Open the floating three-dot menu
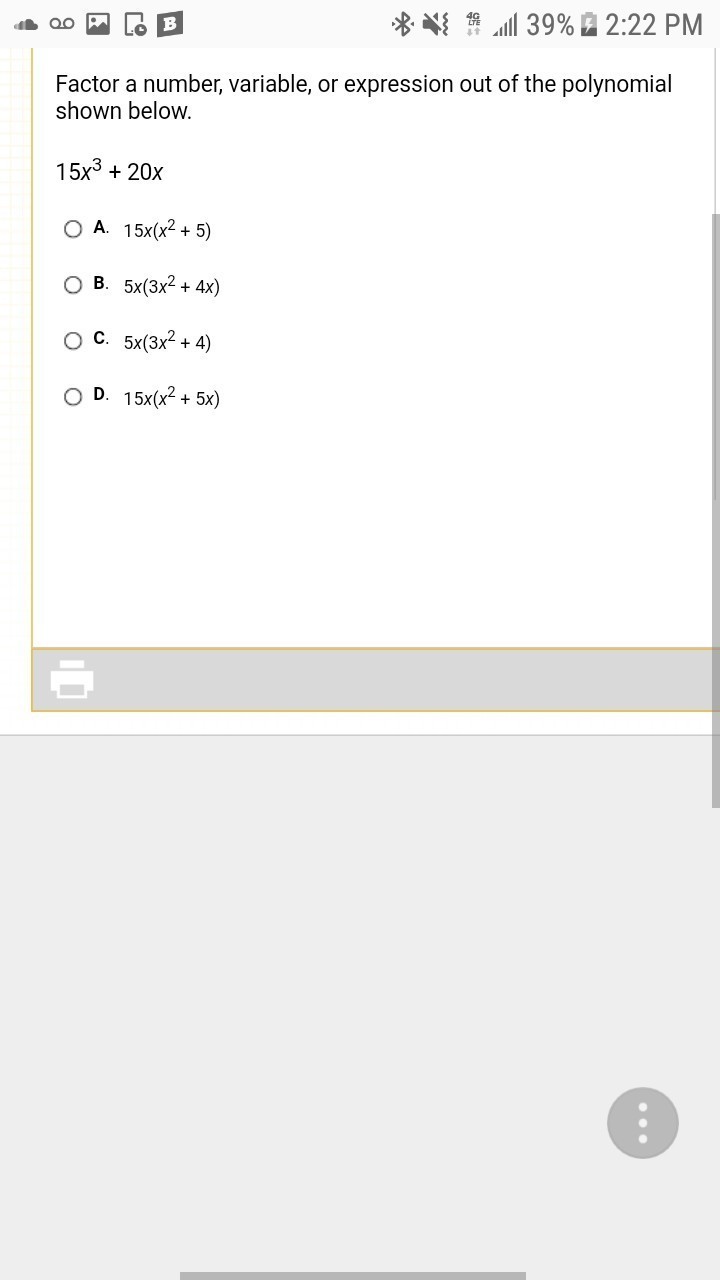Screen dimensions: 720x1280 (642, 1123)
